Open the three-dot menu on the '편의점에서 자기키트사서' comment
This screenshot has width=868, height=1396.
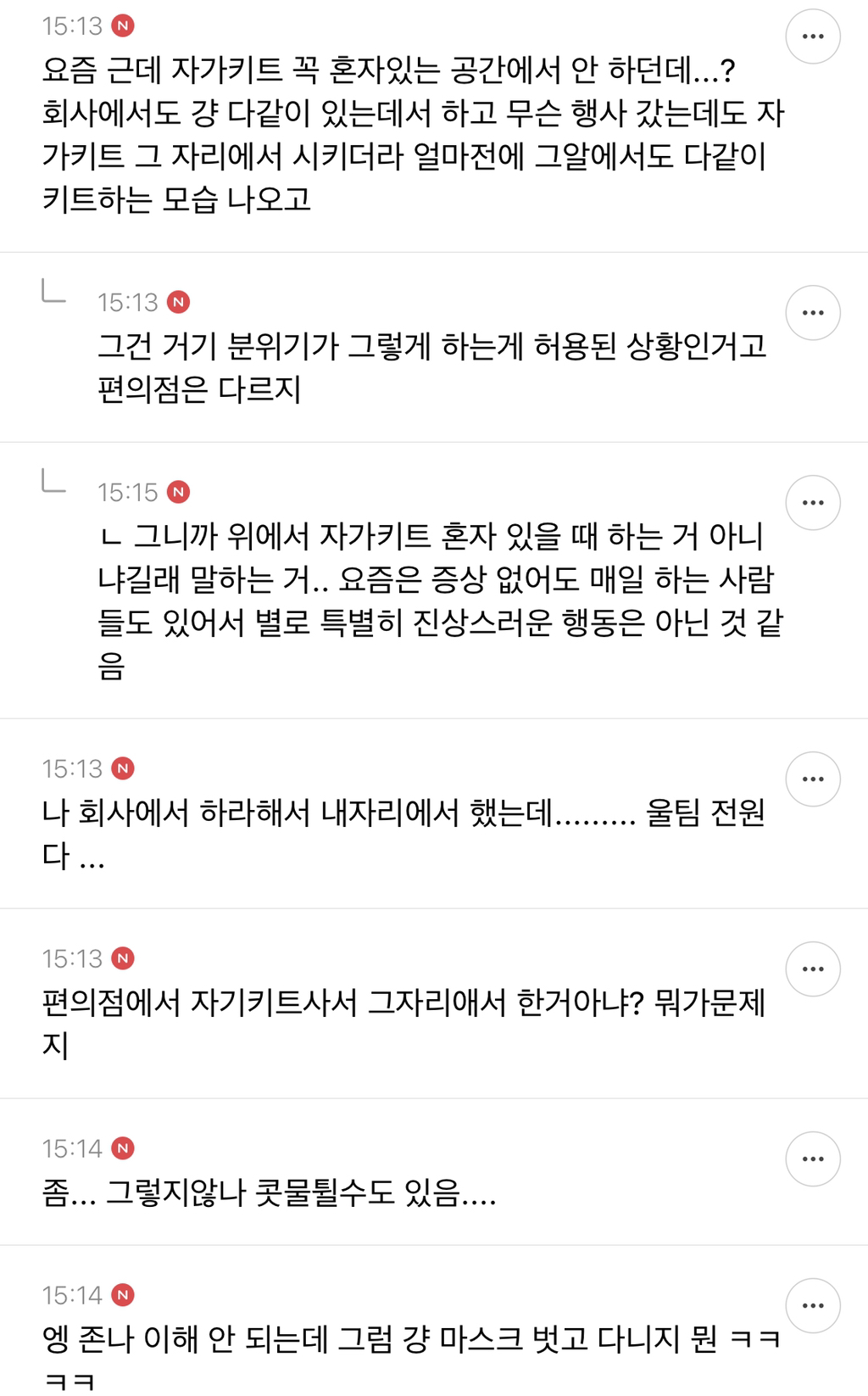(x=814, y=969)
